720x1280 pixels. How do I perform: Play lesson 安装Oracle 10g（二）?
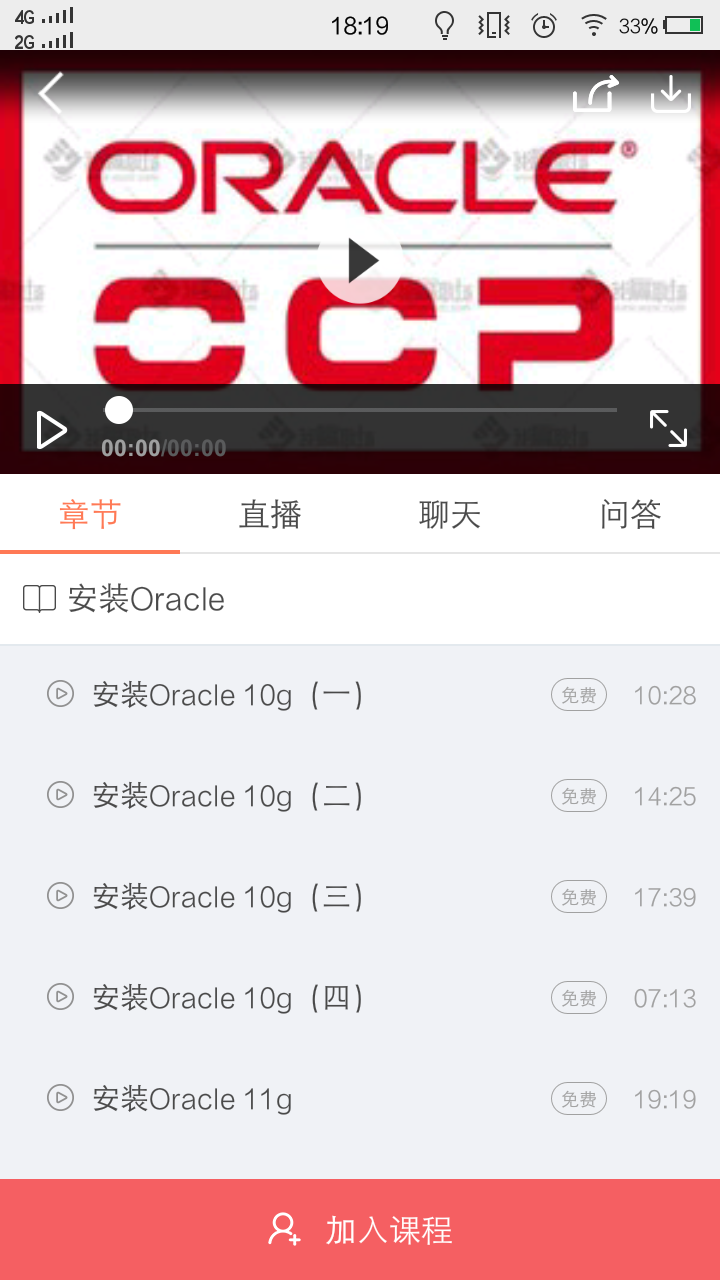(x=228, y=796)
